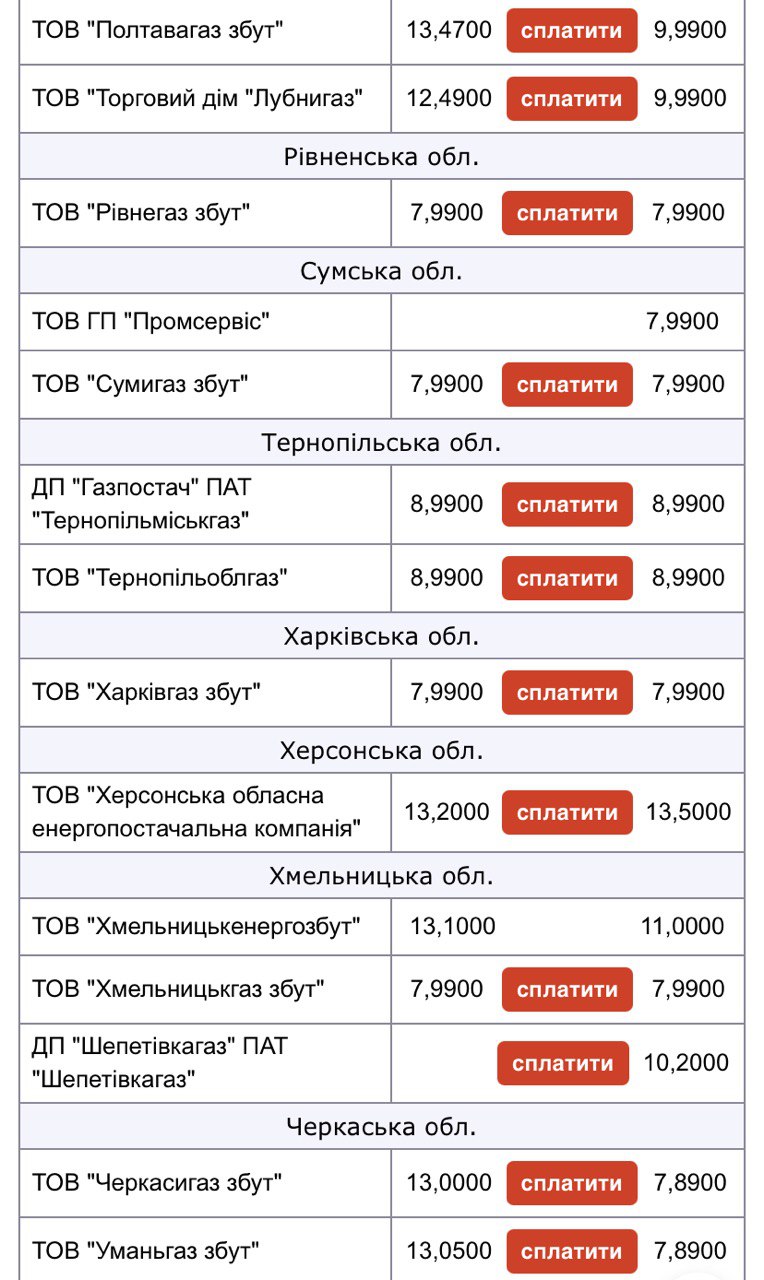764x1280 pixels.
Task: Pay ДП Шепетівкагаз
Action: [563, 1064]
